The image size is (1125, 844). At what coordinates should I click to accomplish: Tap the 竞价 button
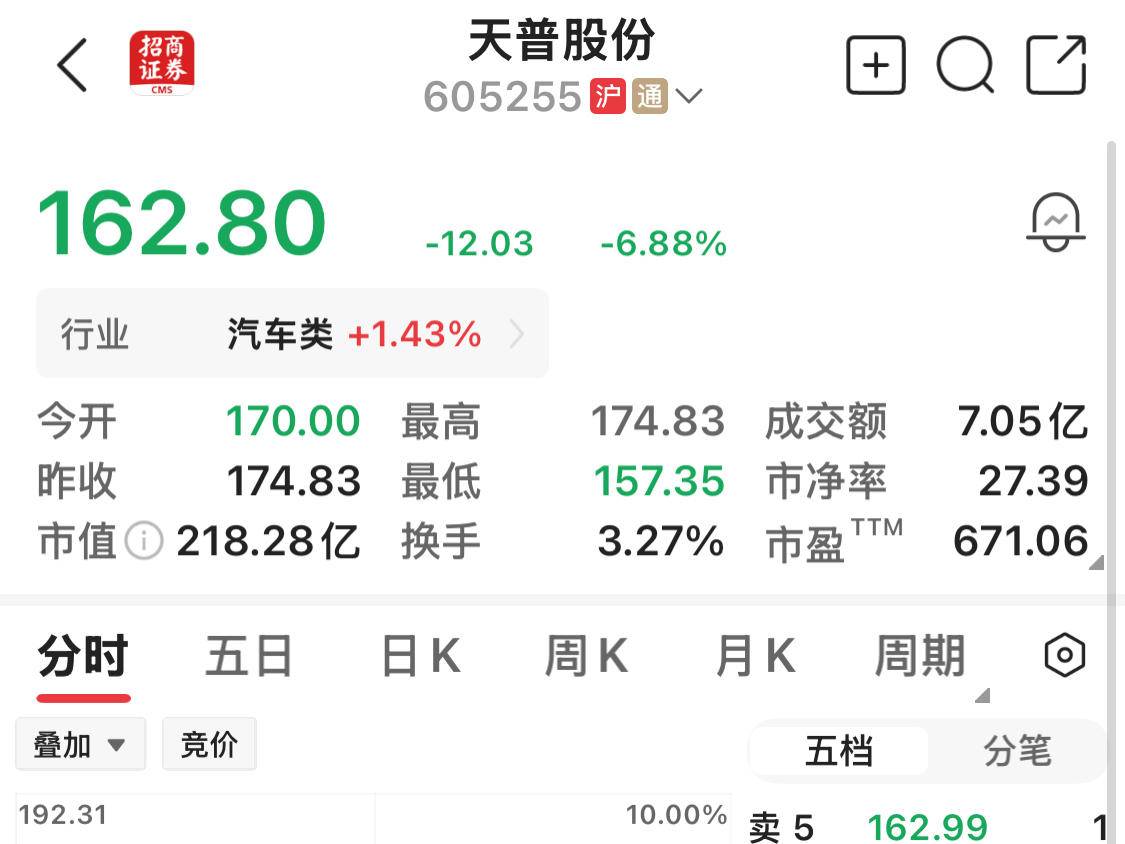coord(209,744)
